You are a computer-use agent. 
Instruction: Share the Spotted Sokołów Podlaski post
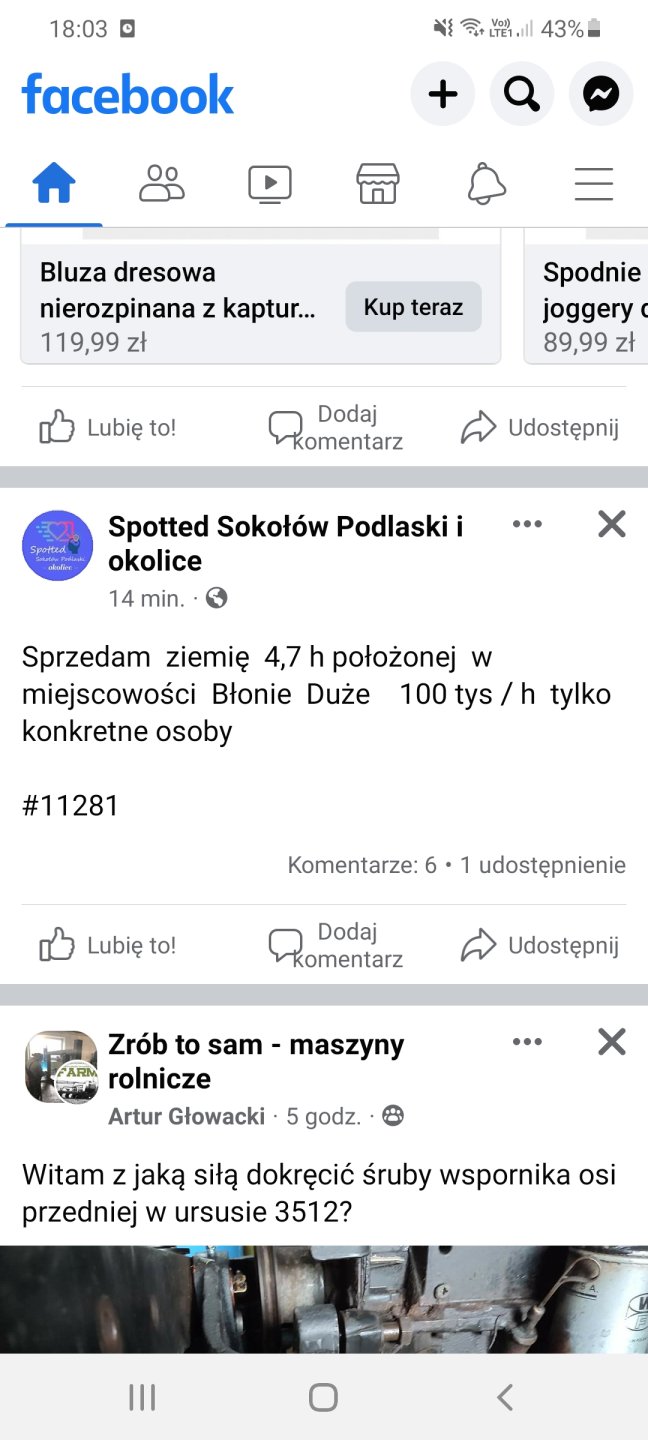click(540, 945)
